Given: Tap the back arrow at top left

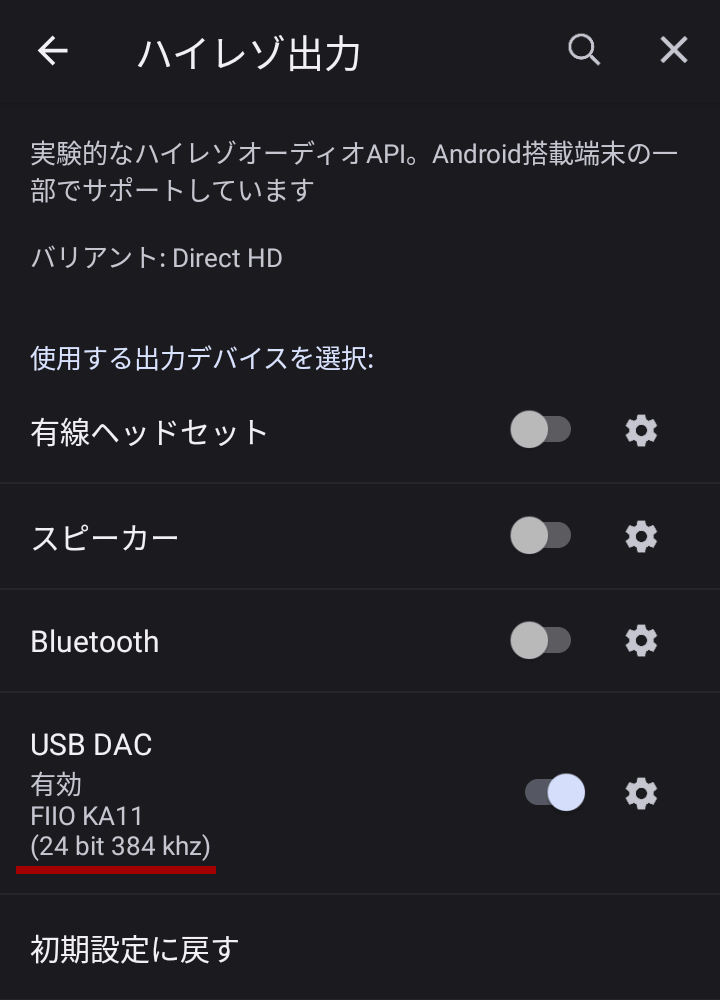Looking at the screenshot, I should pos(51,50).
